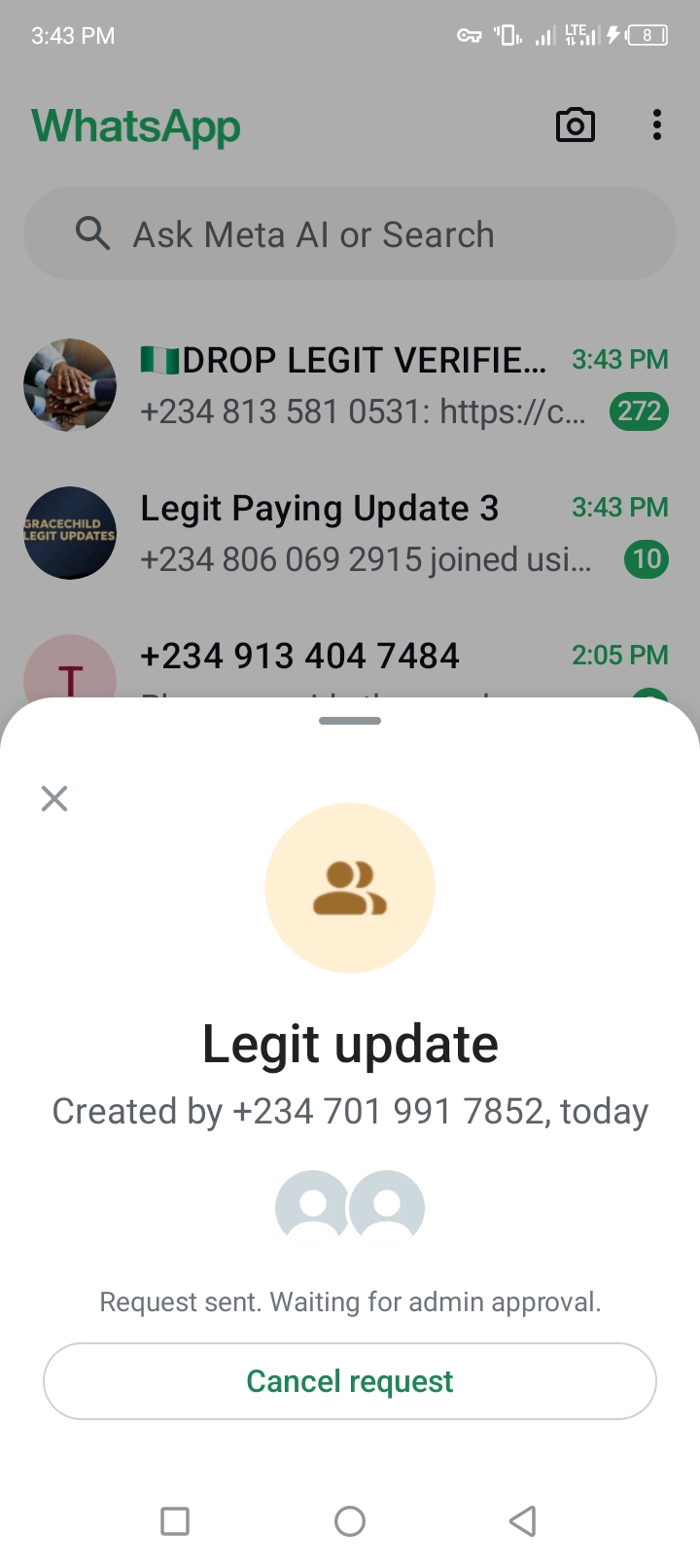Tap the bottom sheet drag handle

click(x=350, y=721)
